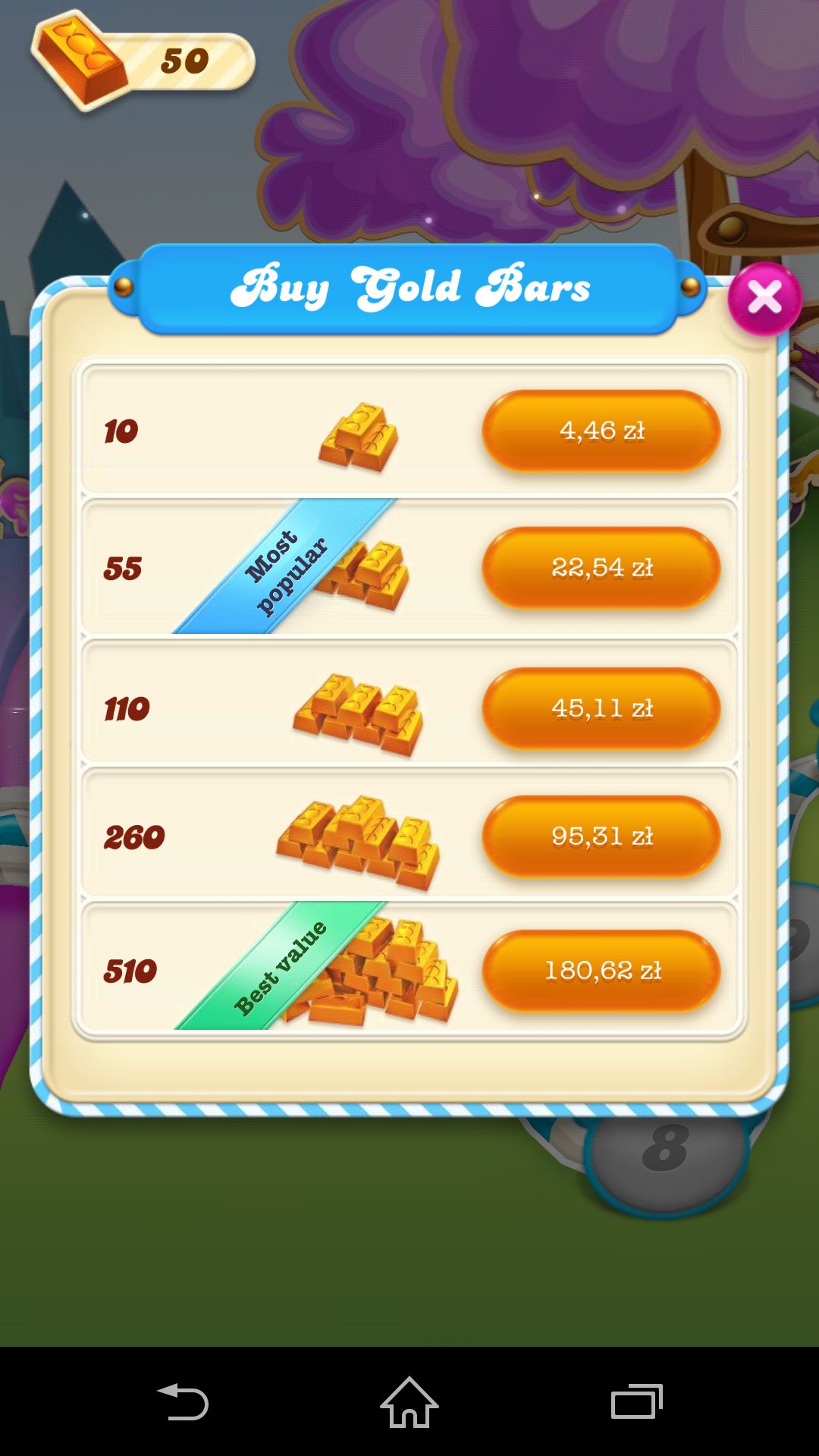Get best value pack for 180,62 zł

click(x=601, y=971)
